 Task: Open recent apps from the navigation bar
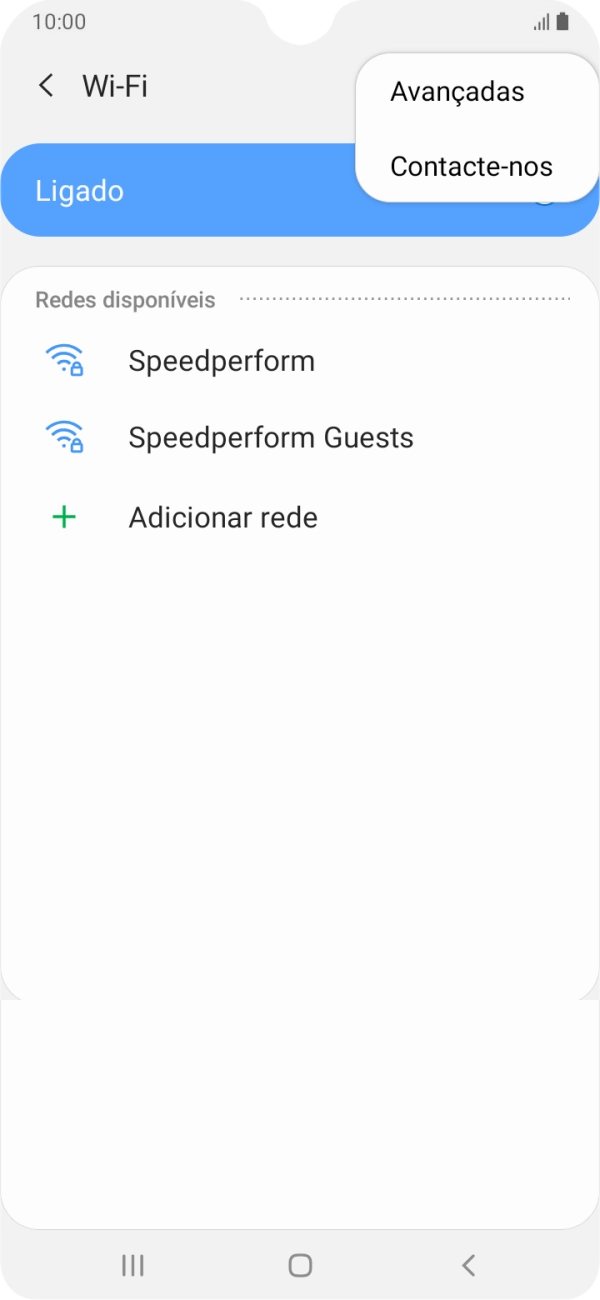pyautogui.click(x=132, y=1265)
